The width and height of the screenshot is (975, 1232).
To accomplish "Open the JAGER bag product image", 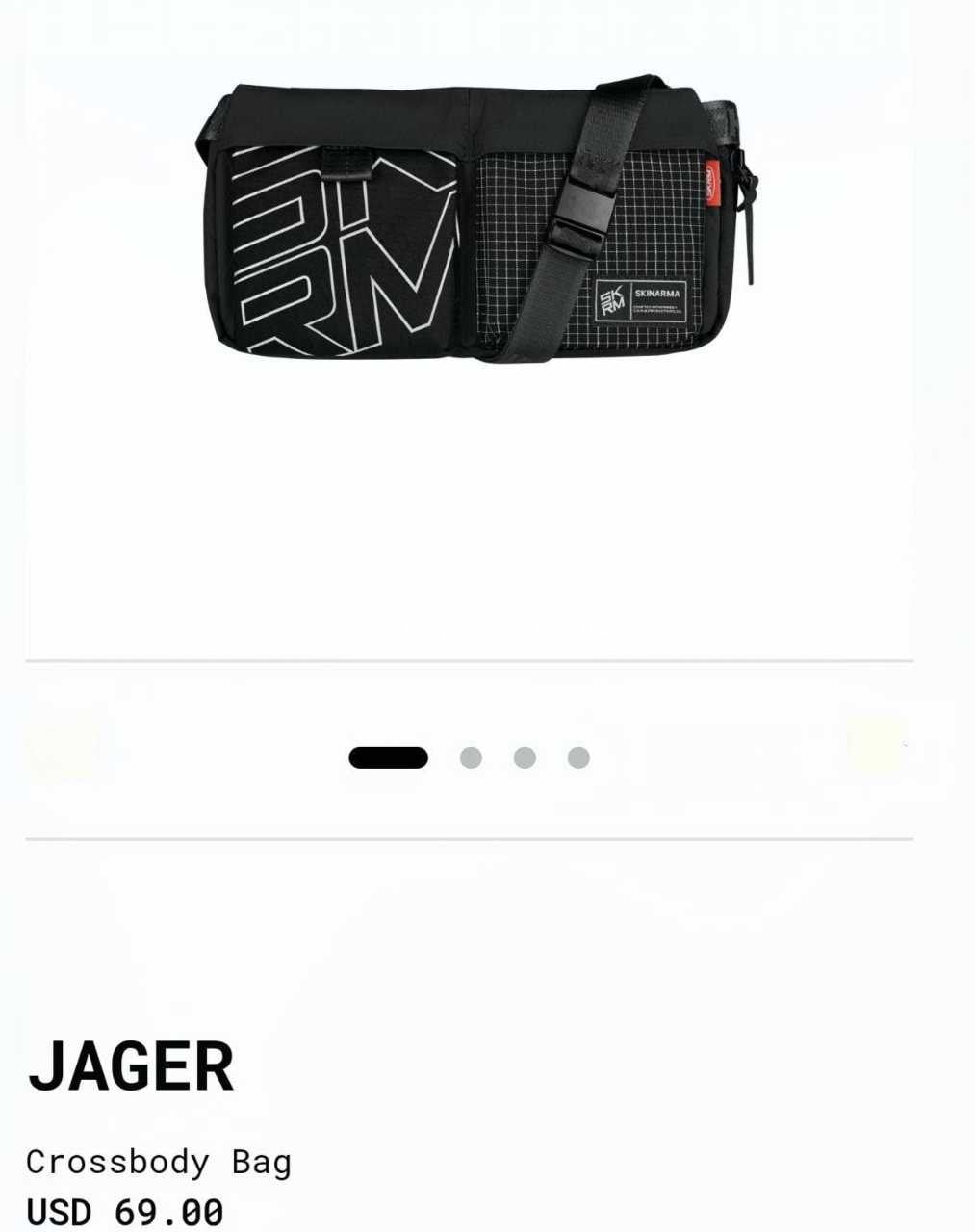I will [476, 219].
